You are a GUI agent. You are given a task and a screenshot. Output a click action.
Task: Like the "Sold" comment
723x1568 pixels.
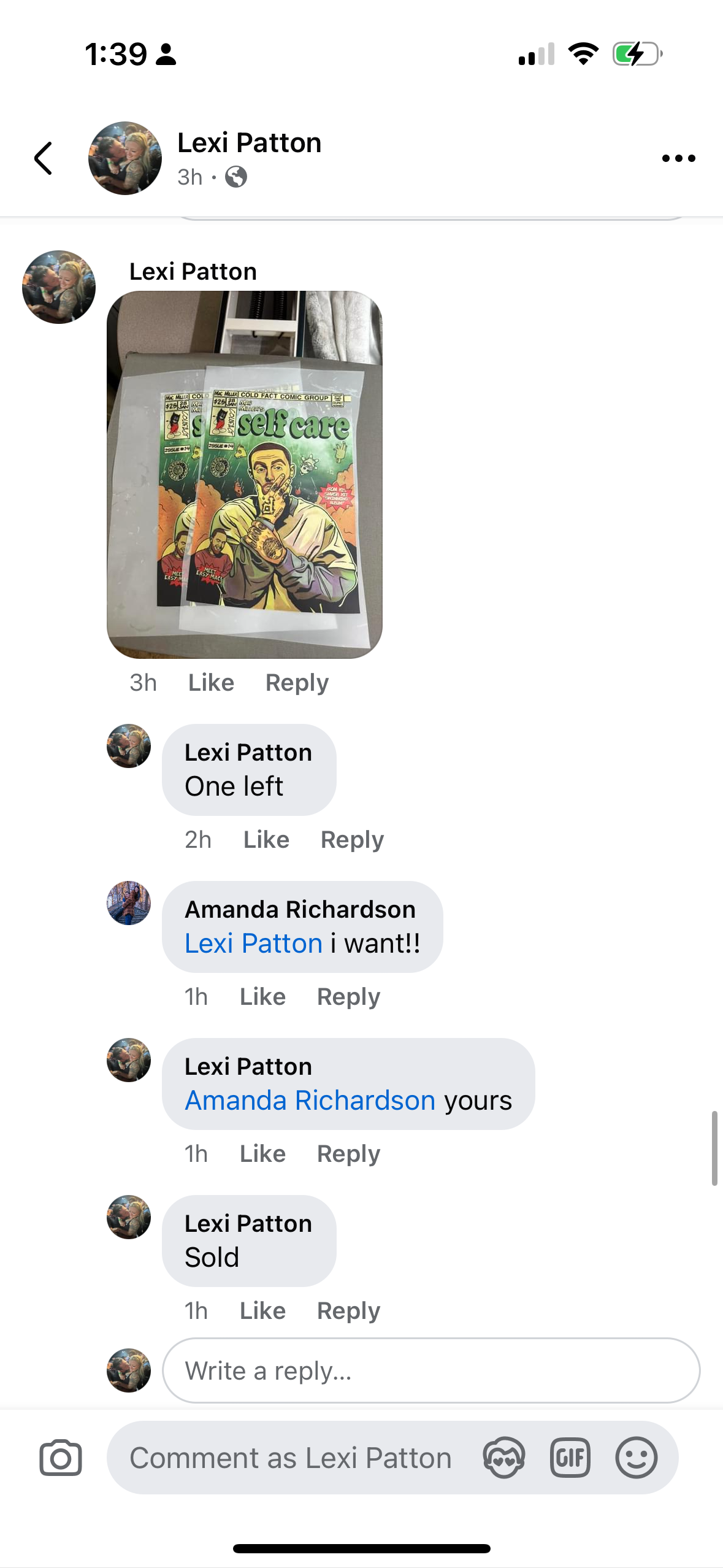pyautogui.click(x=262, y=1311)
